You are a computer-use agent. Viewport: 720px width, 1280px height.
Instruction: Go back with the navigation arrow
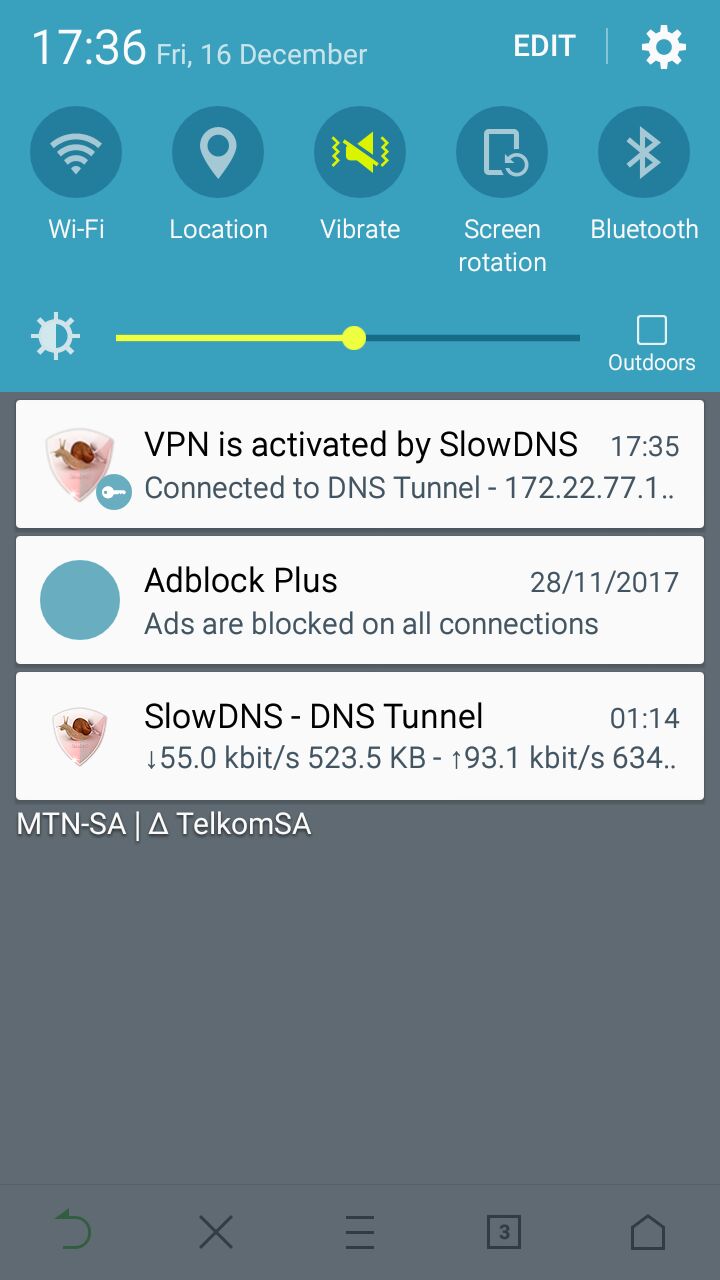(72, 1231)
